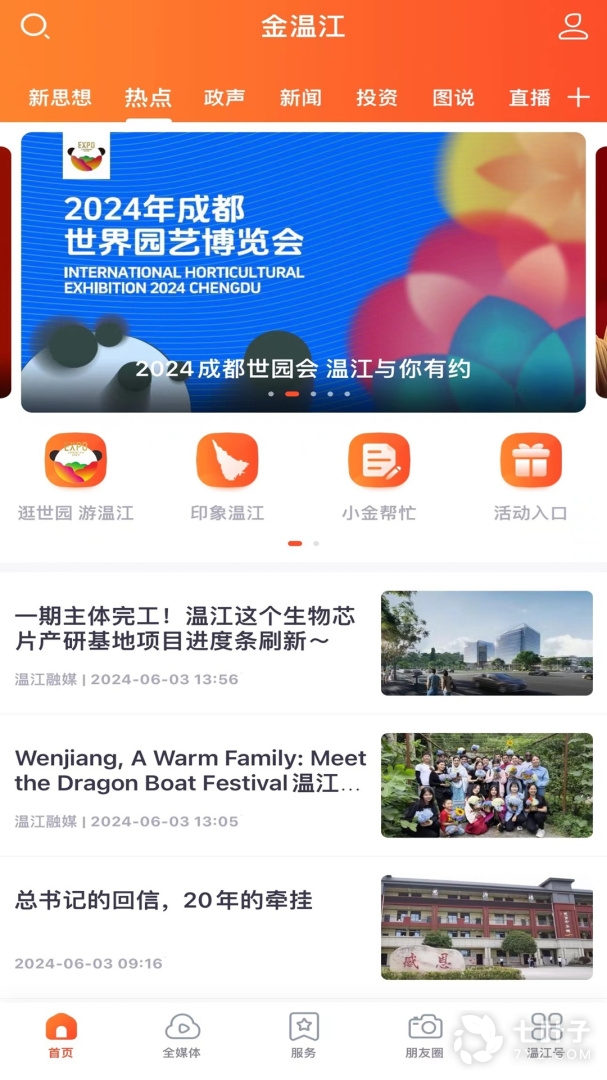The height and width of the screenshot is (1080, 607).
Task: Open the search magnifier icon
Action: coord(35,26)
